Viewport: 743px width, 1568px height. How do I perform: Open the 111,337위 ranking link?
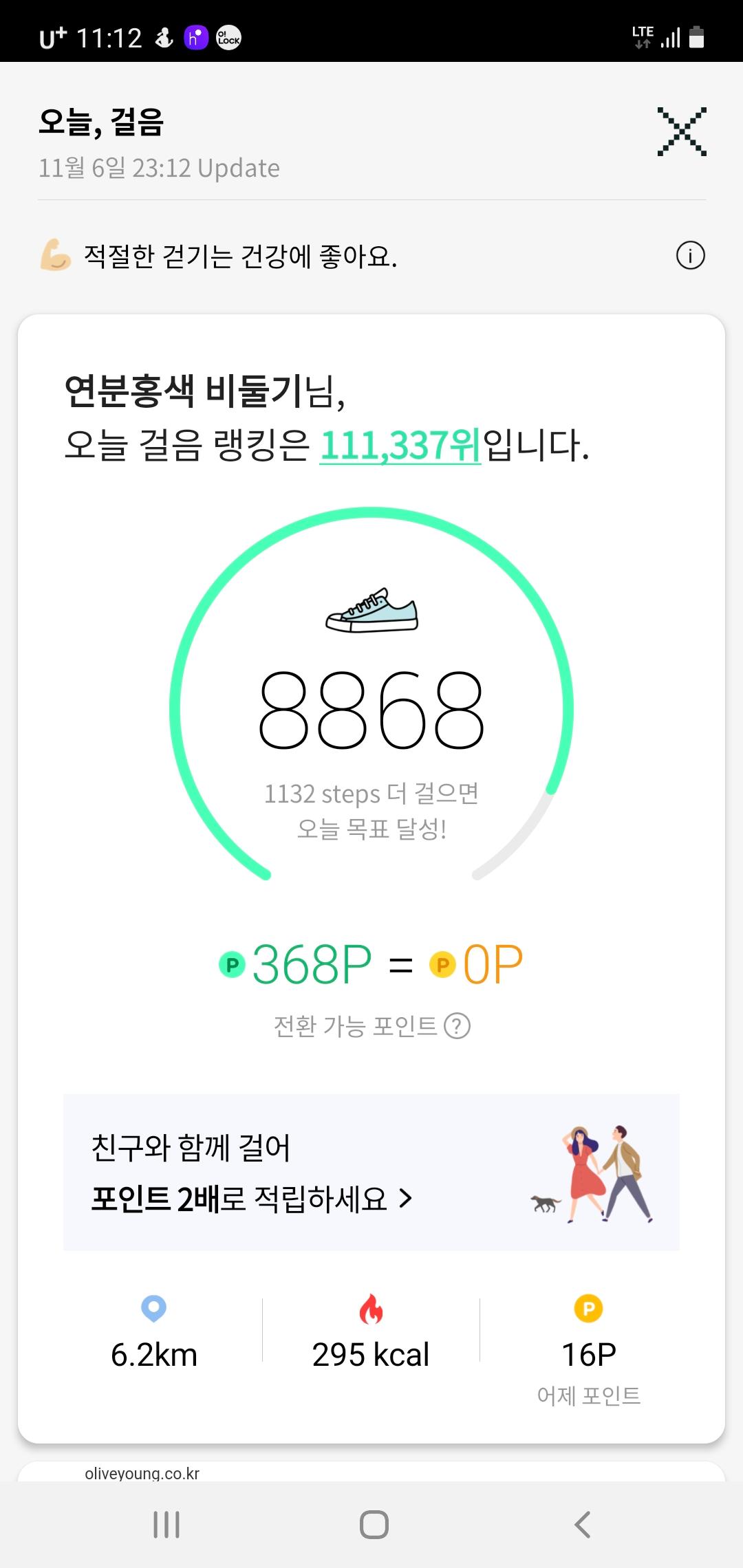pos(400,446)
